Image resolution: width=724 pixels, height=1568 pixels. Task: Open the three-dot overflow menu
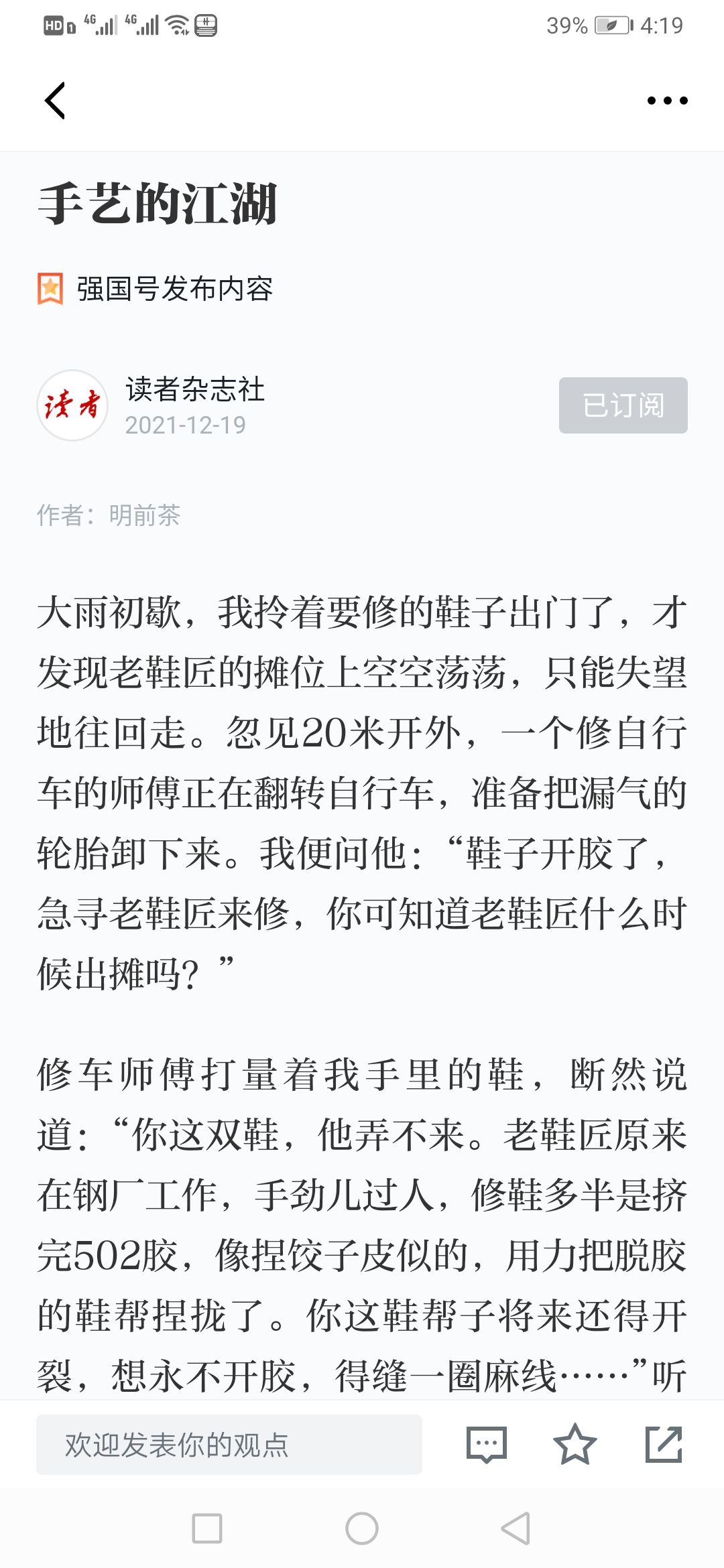tap(667, 101)
